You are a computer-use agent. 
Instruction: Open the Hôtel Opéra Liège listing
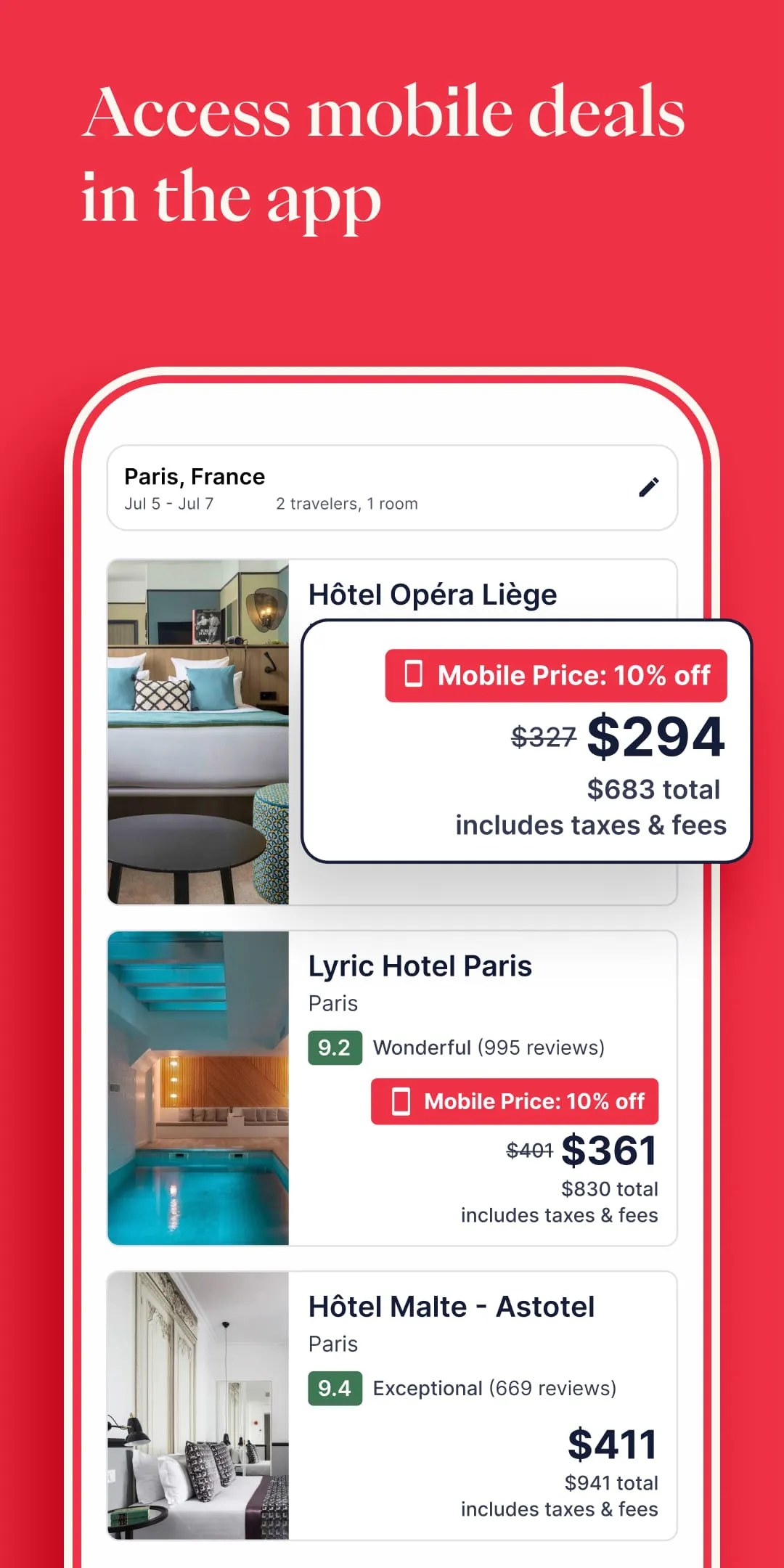pyautogui.click(x=433, y=594)
